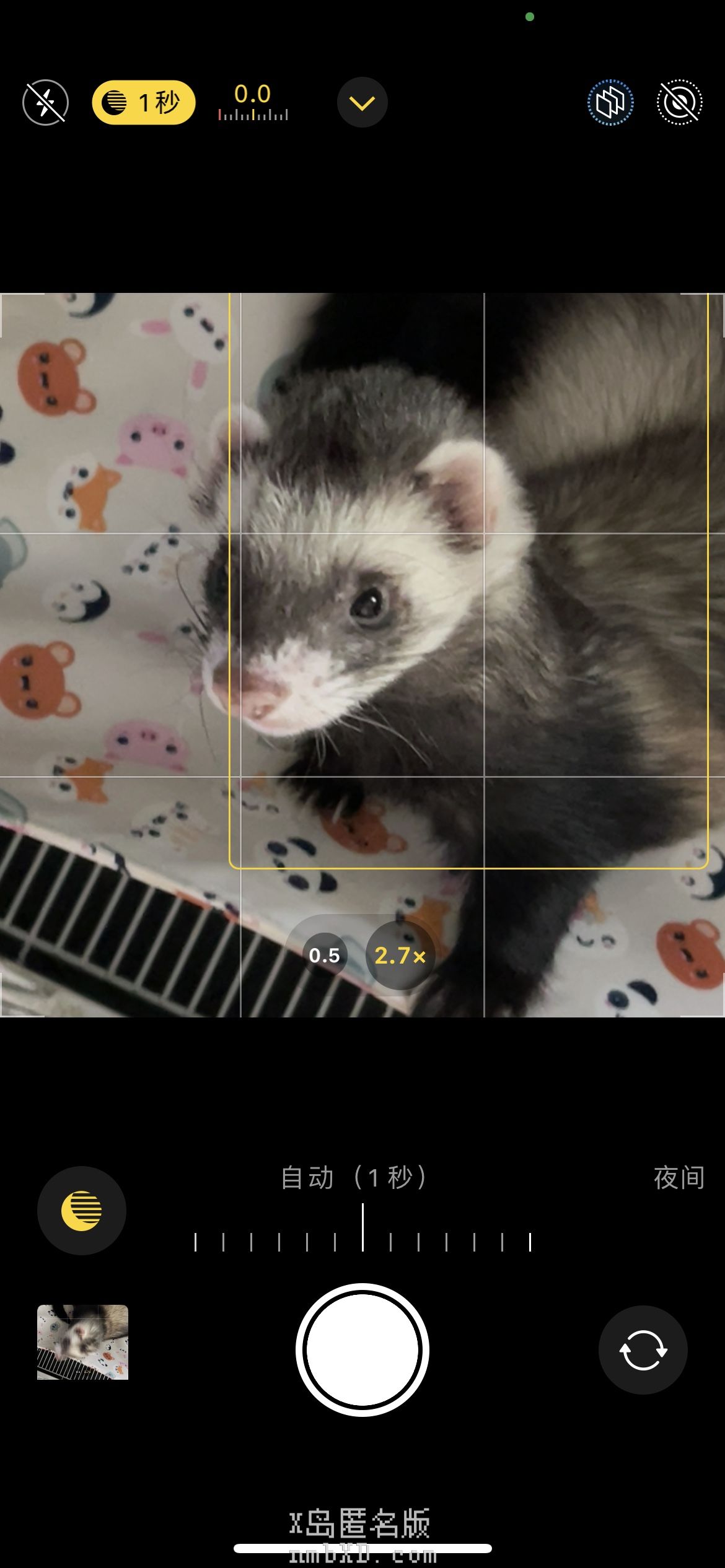Set the night exposure time slider
725x1568 pixels.
coord(362,1229)
